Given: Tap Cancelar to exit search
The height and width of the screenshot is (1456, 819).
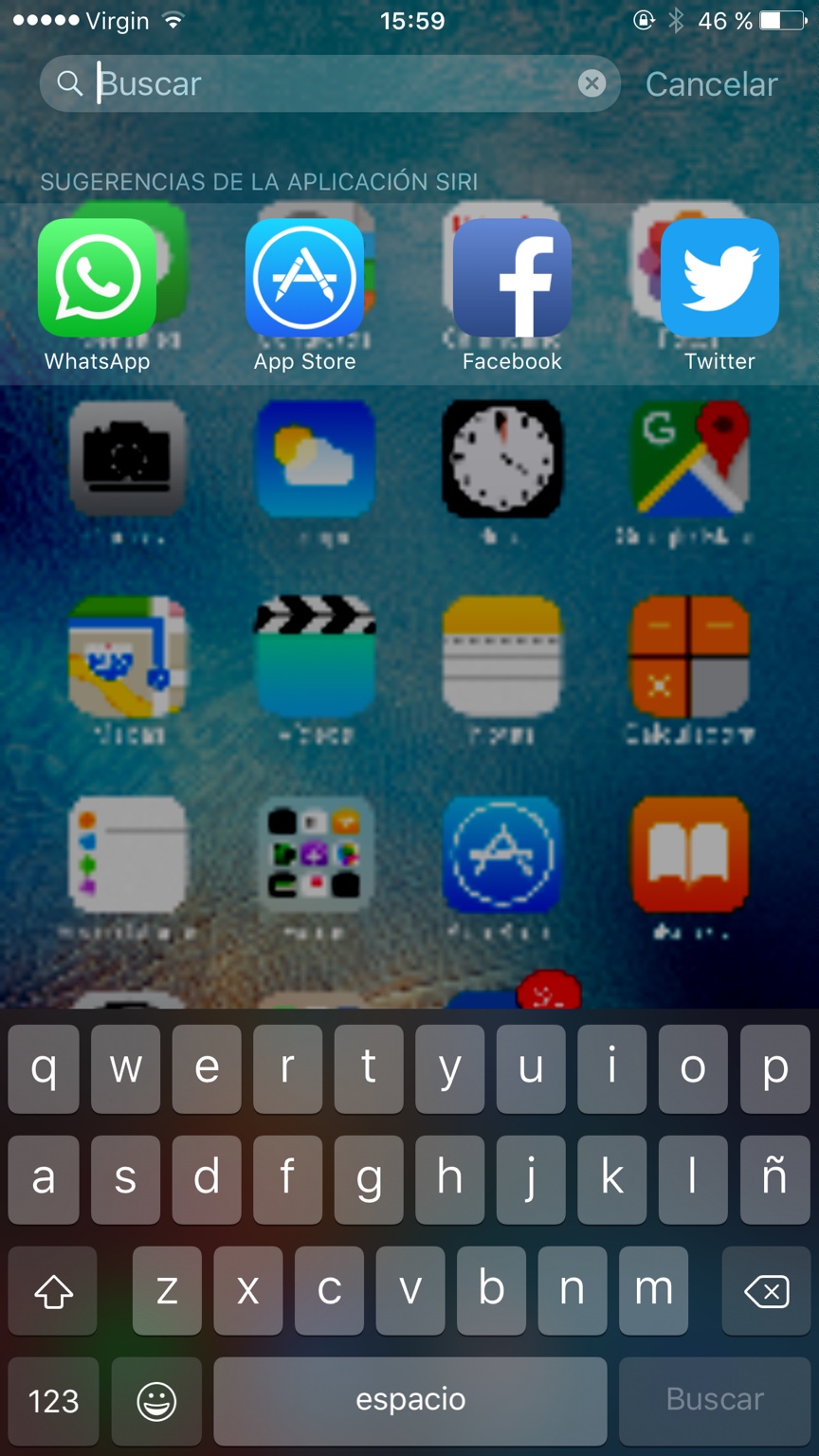Looking at the screenshot, I should tap(711, 84).
